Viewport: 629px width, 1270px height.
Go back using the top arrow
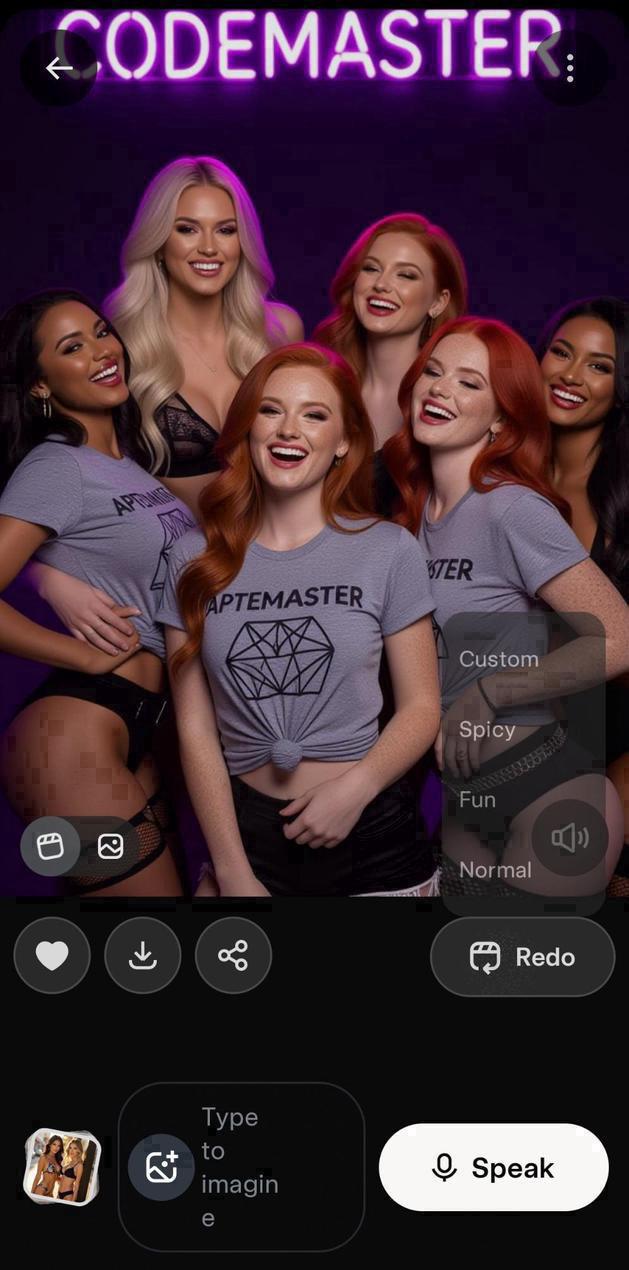[x=59, y=68]
